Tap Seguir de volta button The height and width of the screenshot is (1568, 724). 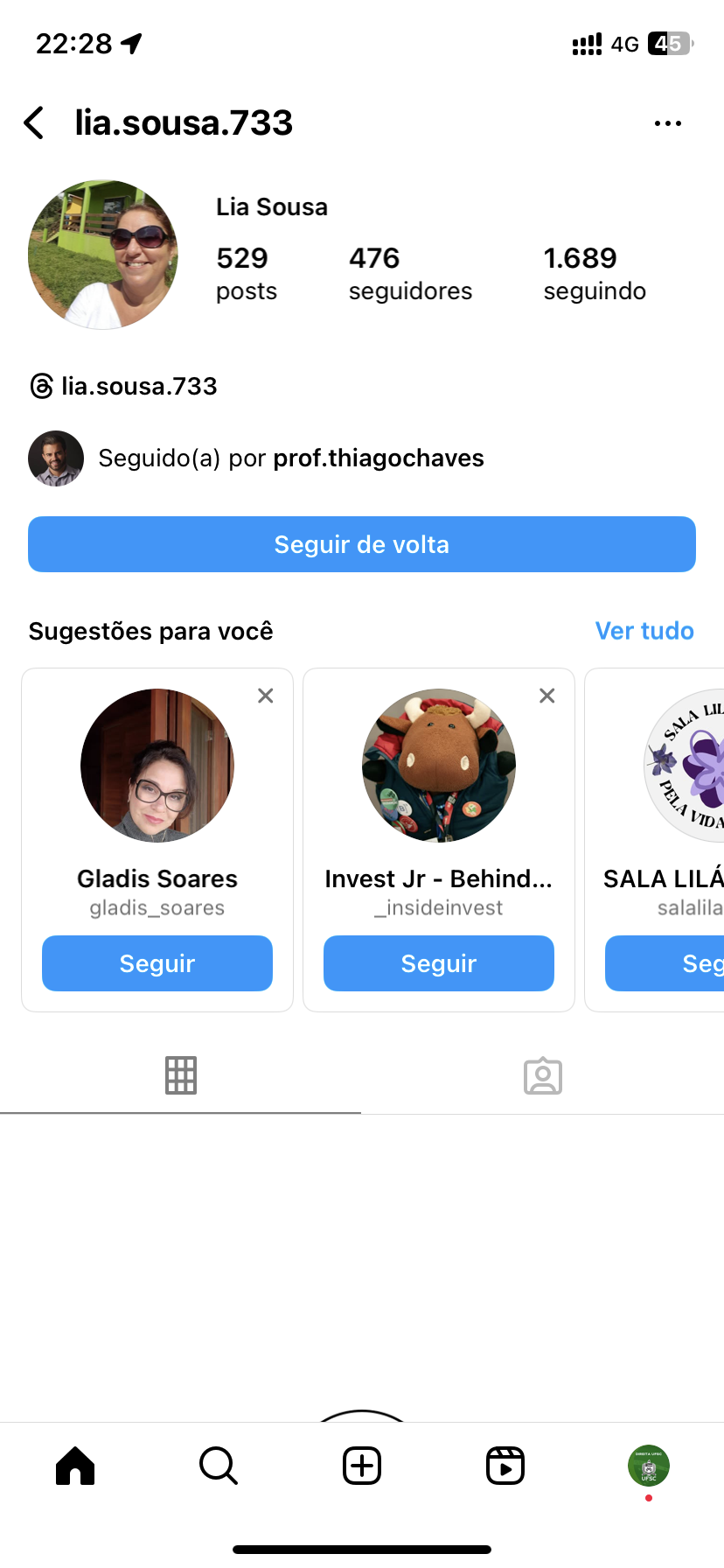click(361, 544)
